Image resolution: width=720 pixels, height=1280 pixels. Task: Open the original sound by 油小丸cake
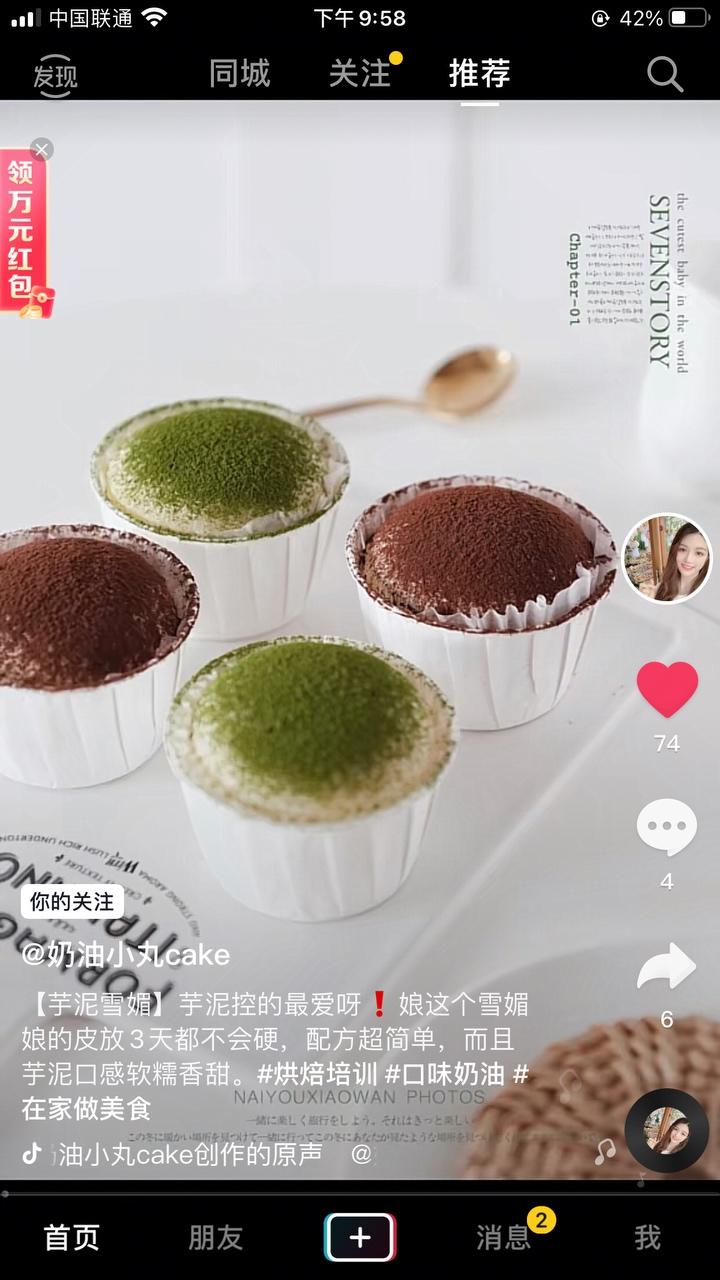pyautogui.click(x=190, y=1153)
